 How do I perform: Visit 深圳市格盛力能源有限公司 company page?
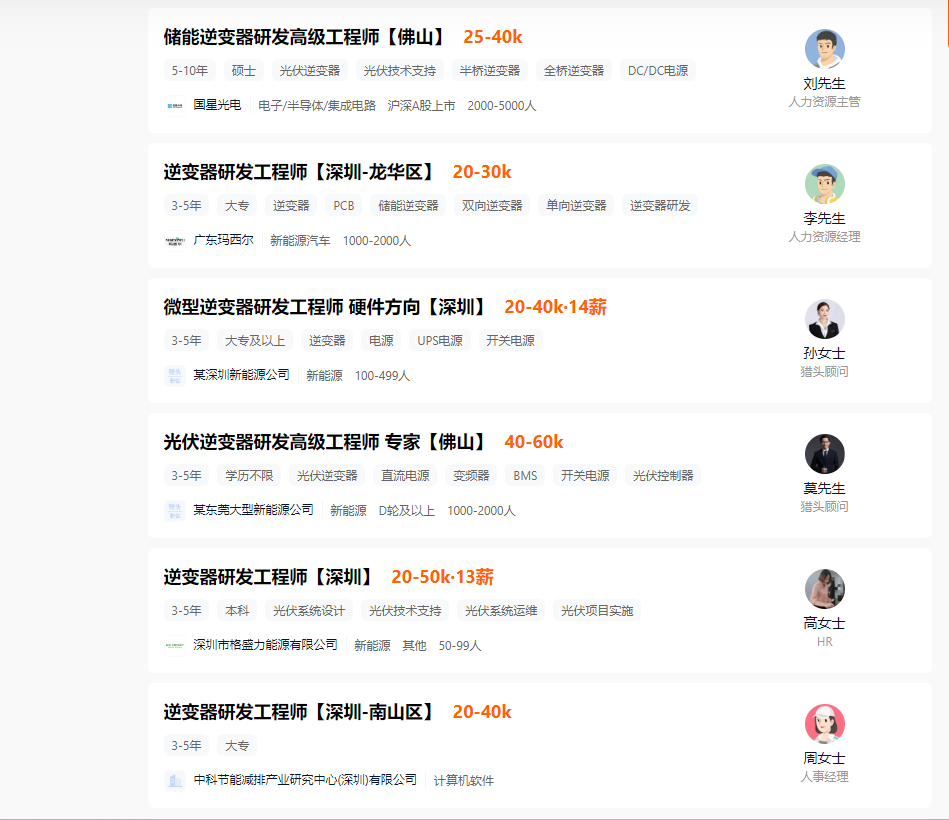pos(265,645)
